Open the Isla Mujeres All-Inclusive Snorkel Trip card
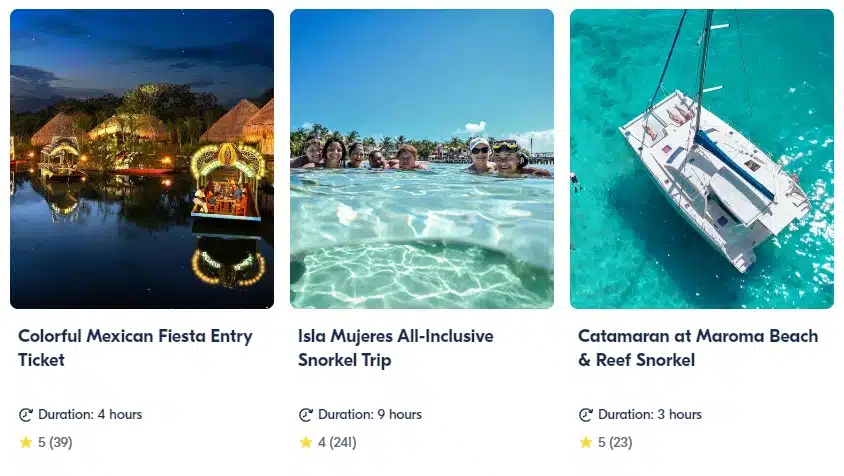Image resolution: width=844 pixels, height=476 pixels. pyautogui.click(x=396, y=347)
